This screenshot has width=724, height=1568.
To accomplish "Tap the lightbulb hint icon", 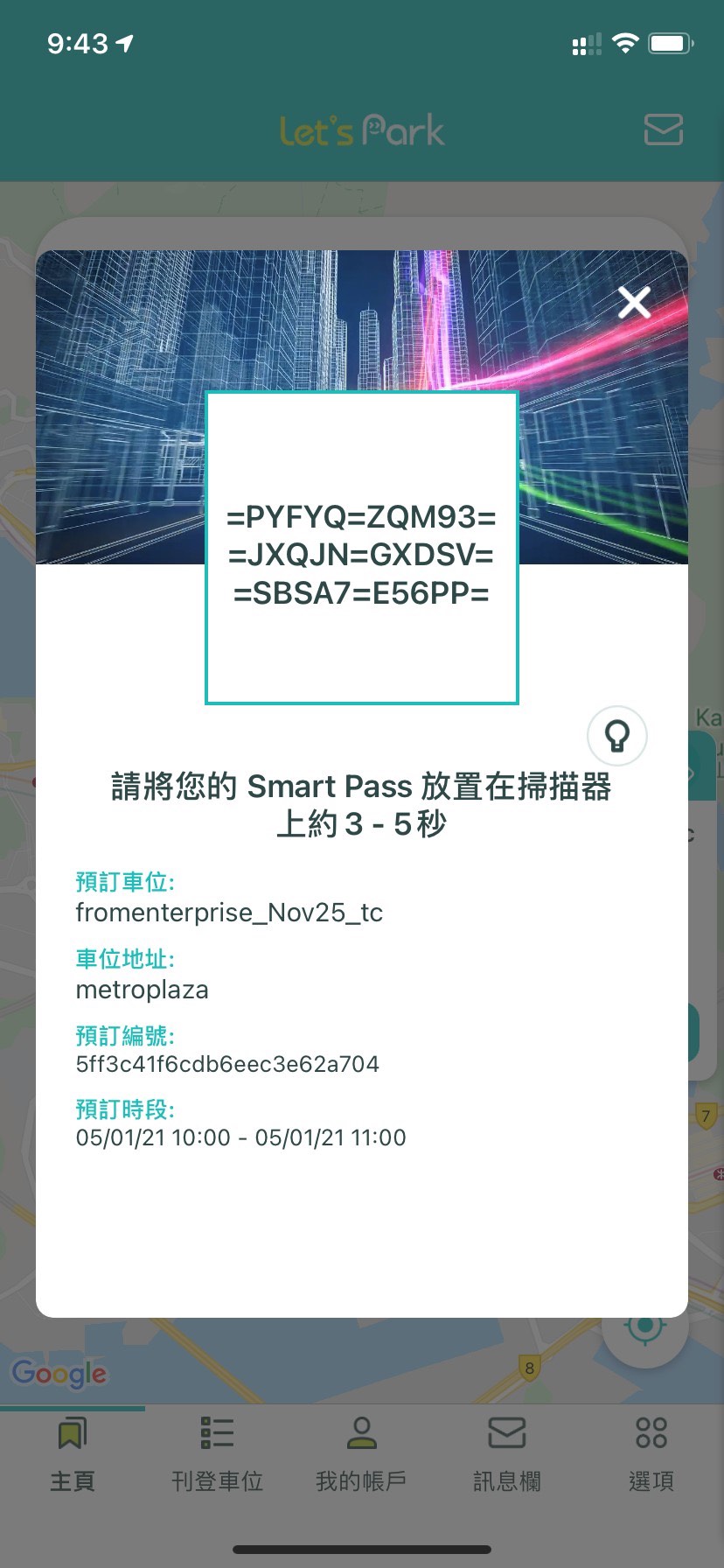I will click(617, 736).
